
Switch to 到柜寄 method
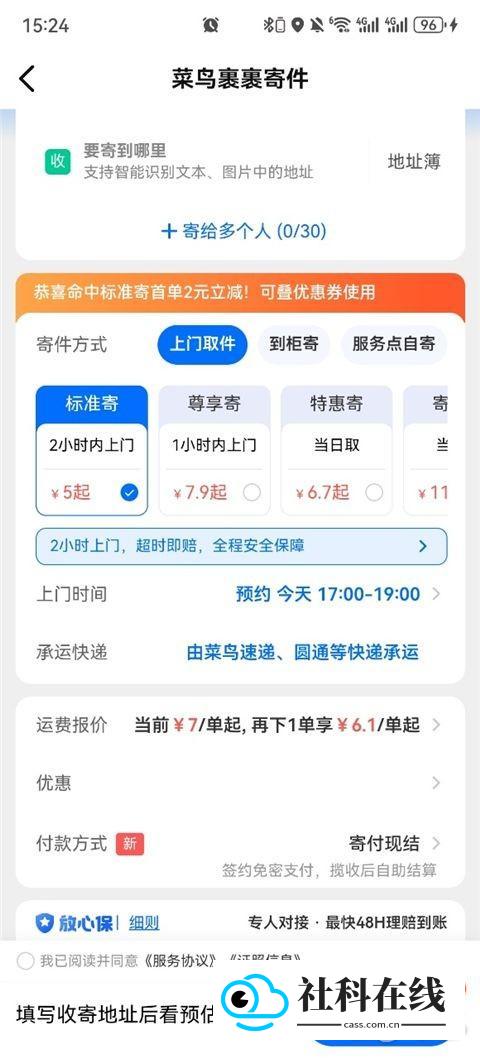click(x=294, y=344)
